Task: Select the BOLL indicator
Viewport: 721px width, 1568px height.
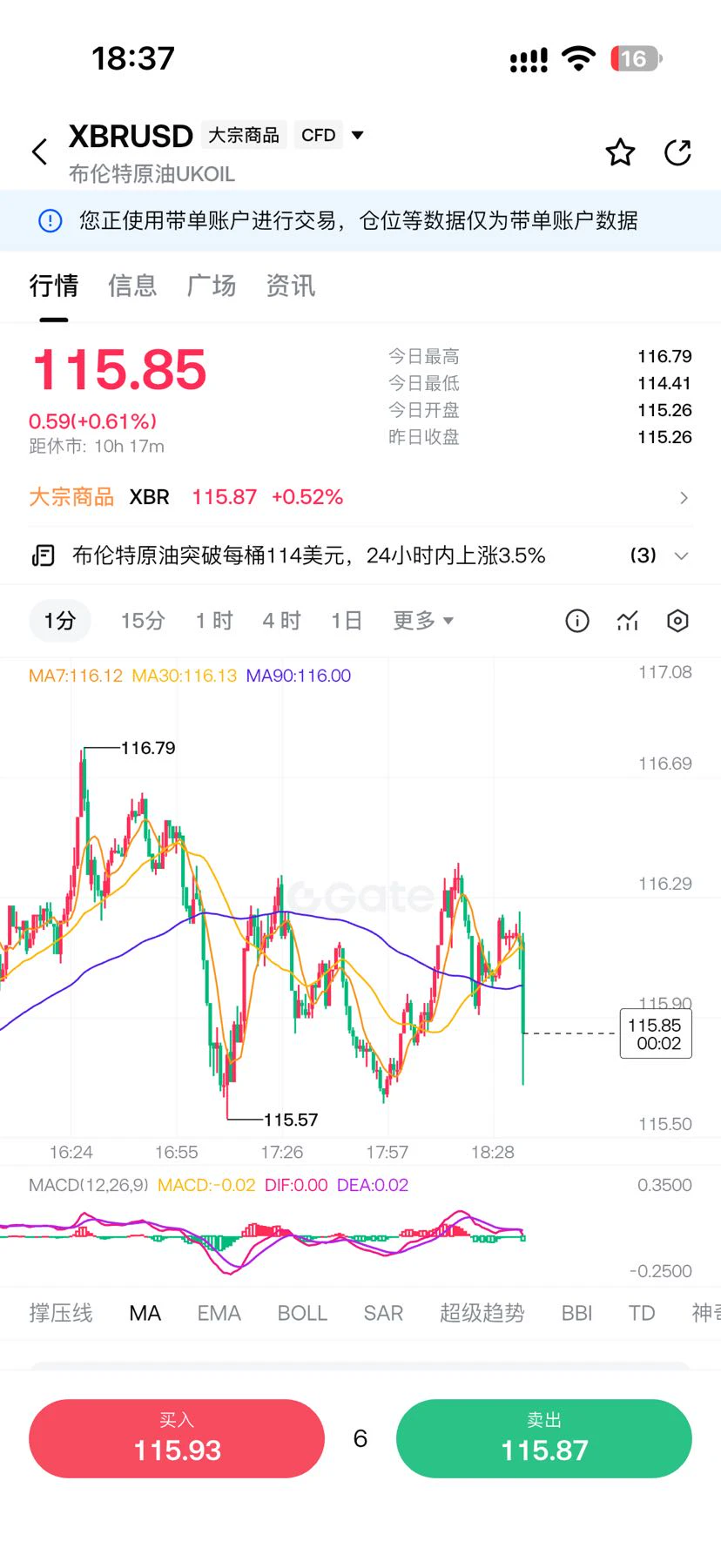Action: tap(302, 1313)
